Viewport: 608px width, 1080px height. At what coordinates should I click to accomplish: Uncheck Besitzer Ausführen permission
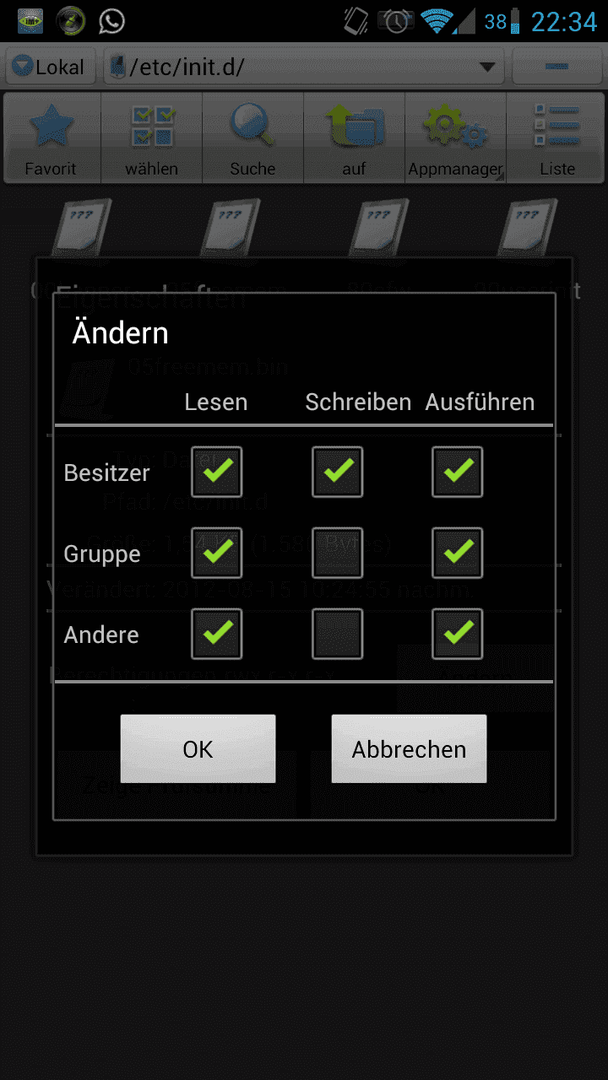[458, 472]
